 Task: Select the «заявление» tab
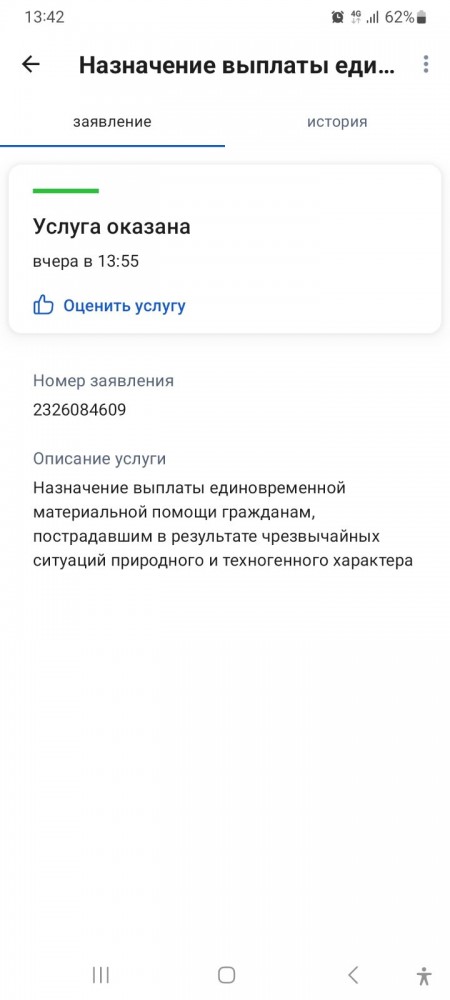point(112,121)
